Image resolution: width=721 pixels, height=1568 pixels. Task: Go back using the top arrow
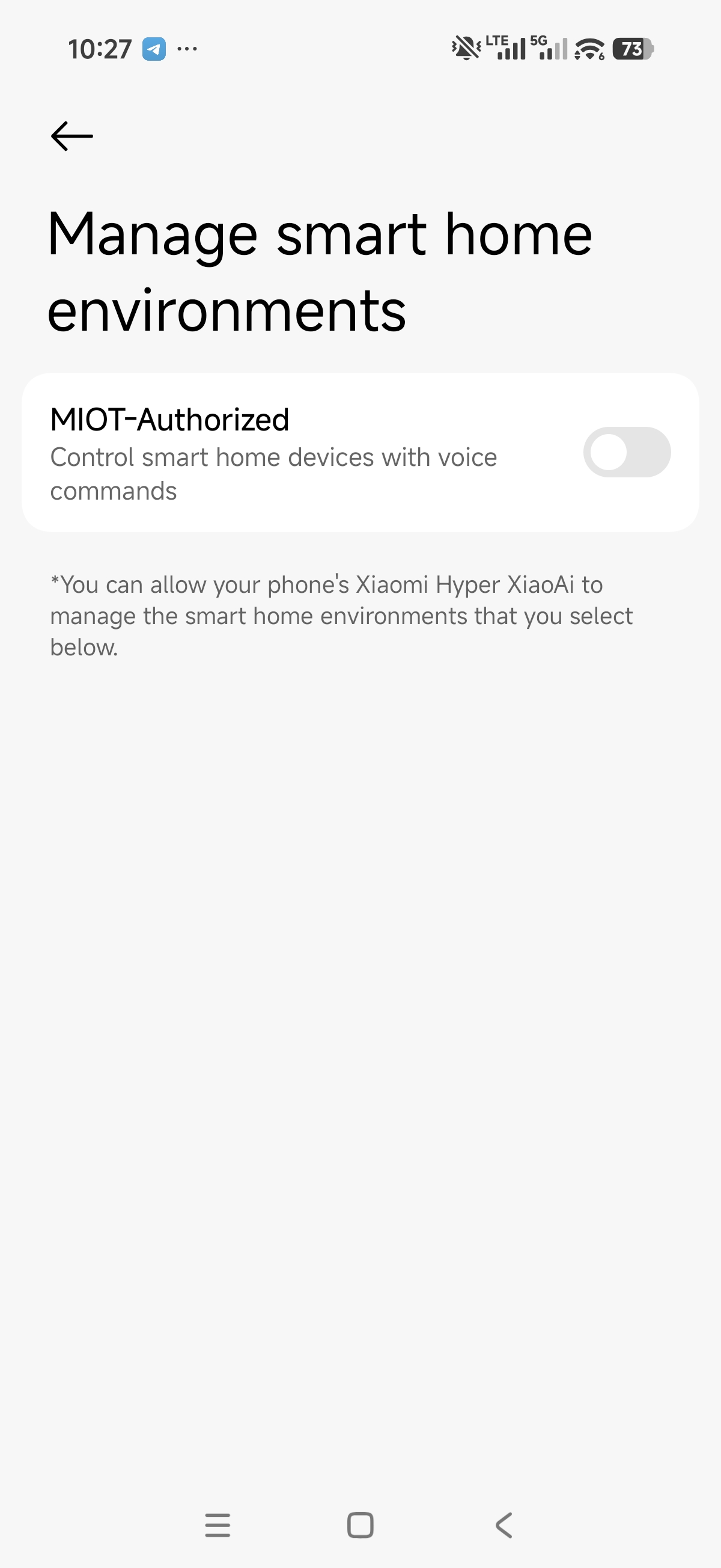pos(71,136)
